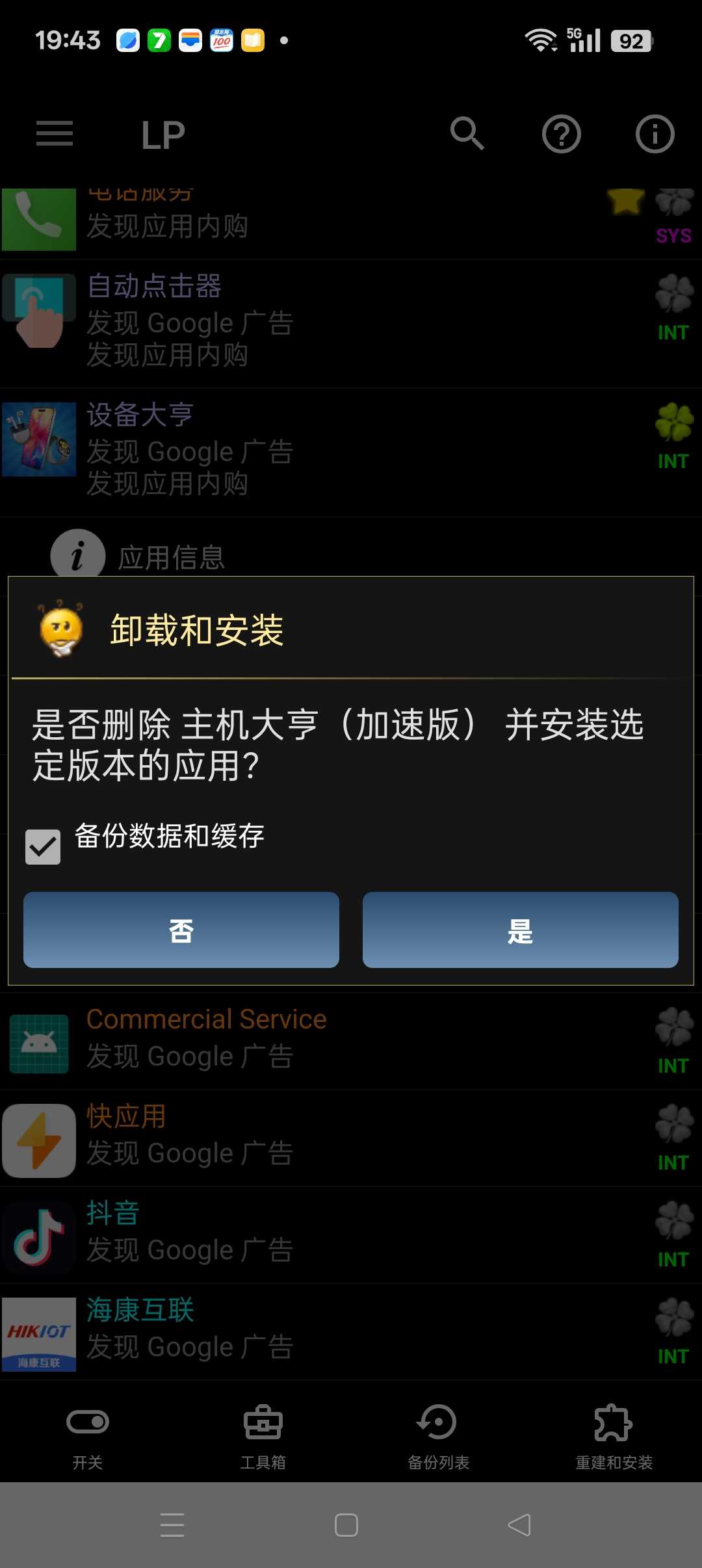Decline by tapping the 否 button
Viewport: 702px width, 1568px height.
click(181, 930)
